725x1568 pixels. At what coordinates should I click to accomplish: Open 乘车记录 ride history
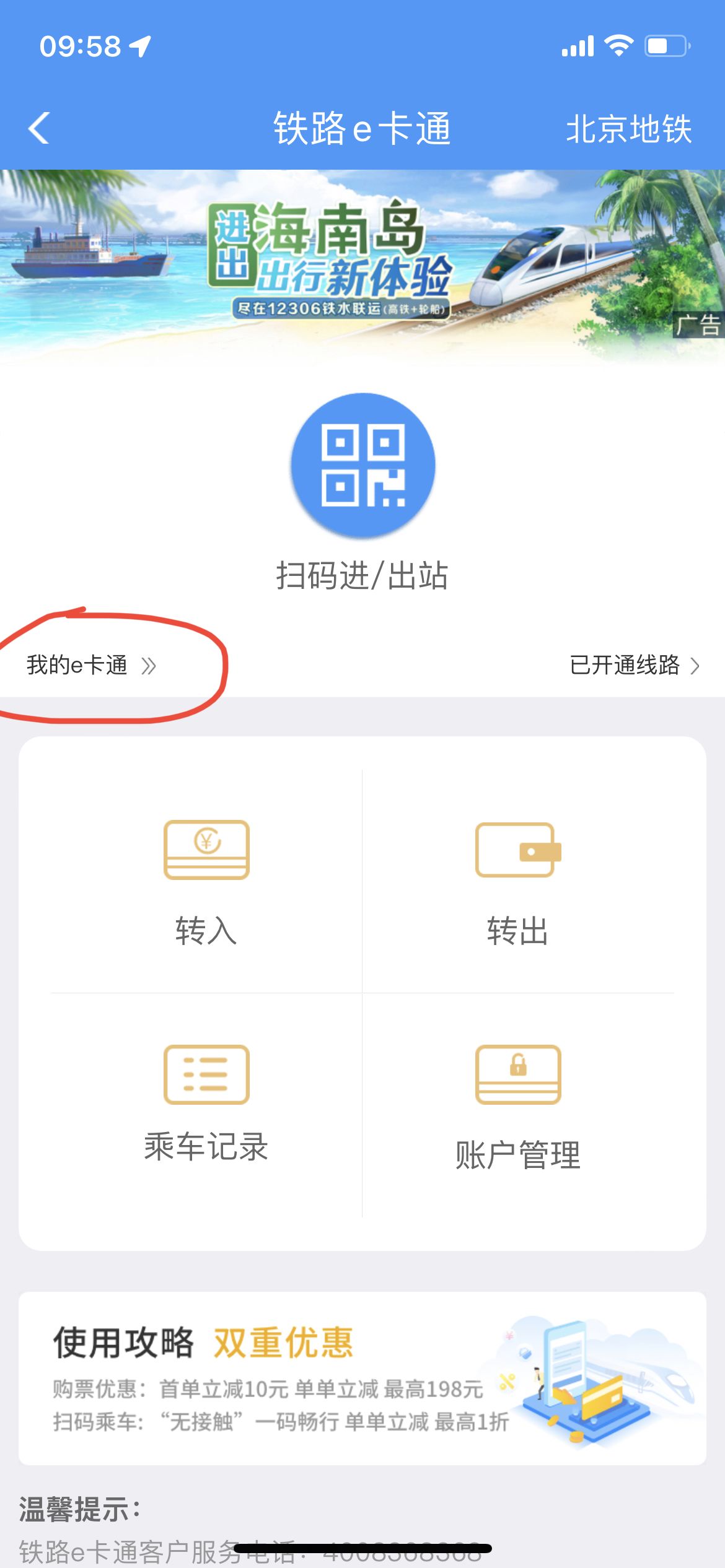pyautogui.click(x=206, y=1104)
